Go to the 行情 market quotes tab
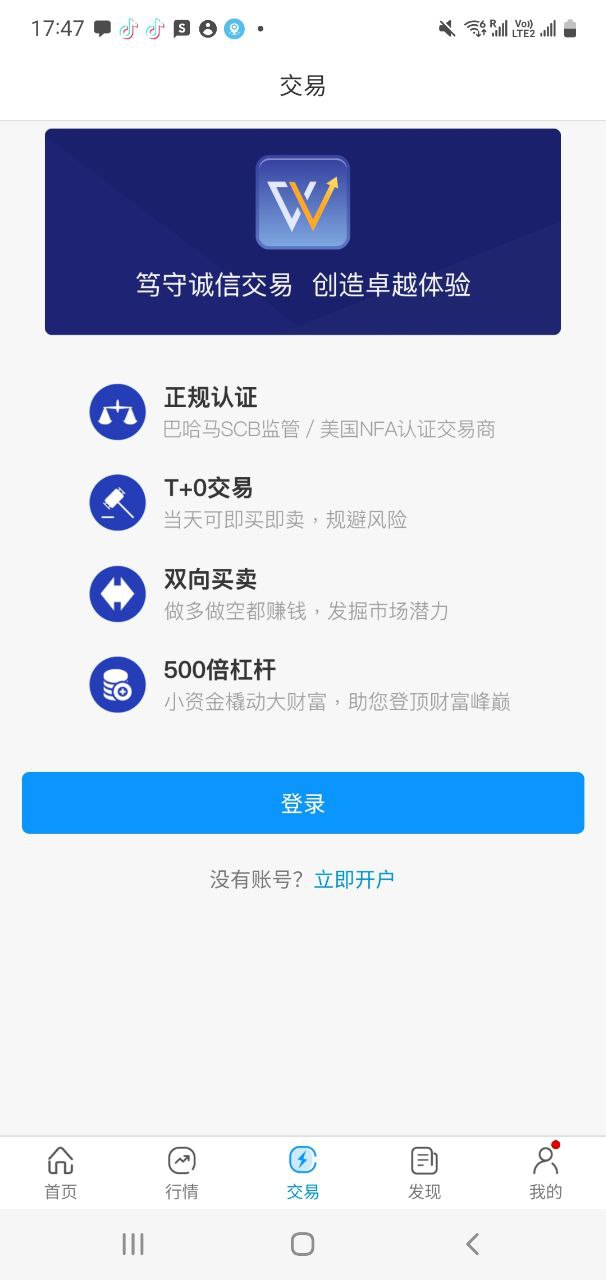The width and height of the screenshot is (606, 1280). pyautogui.click(x=182, y=1173)
